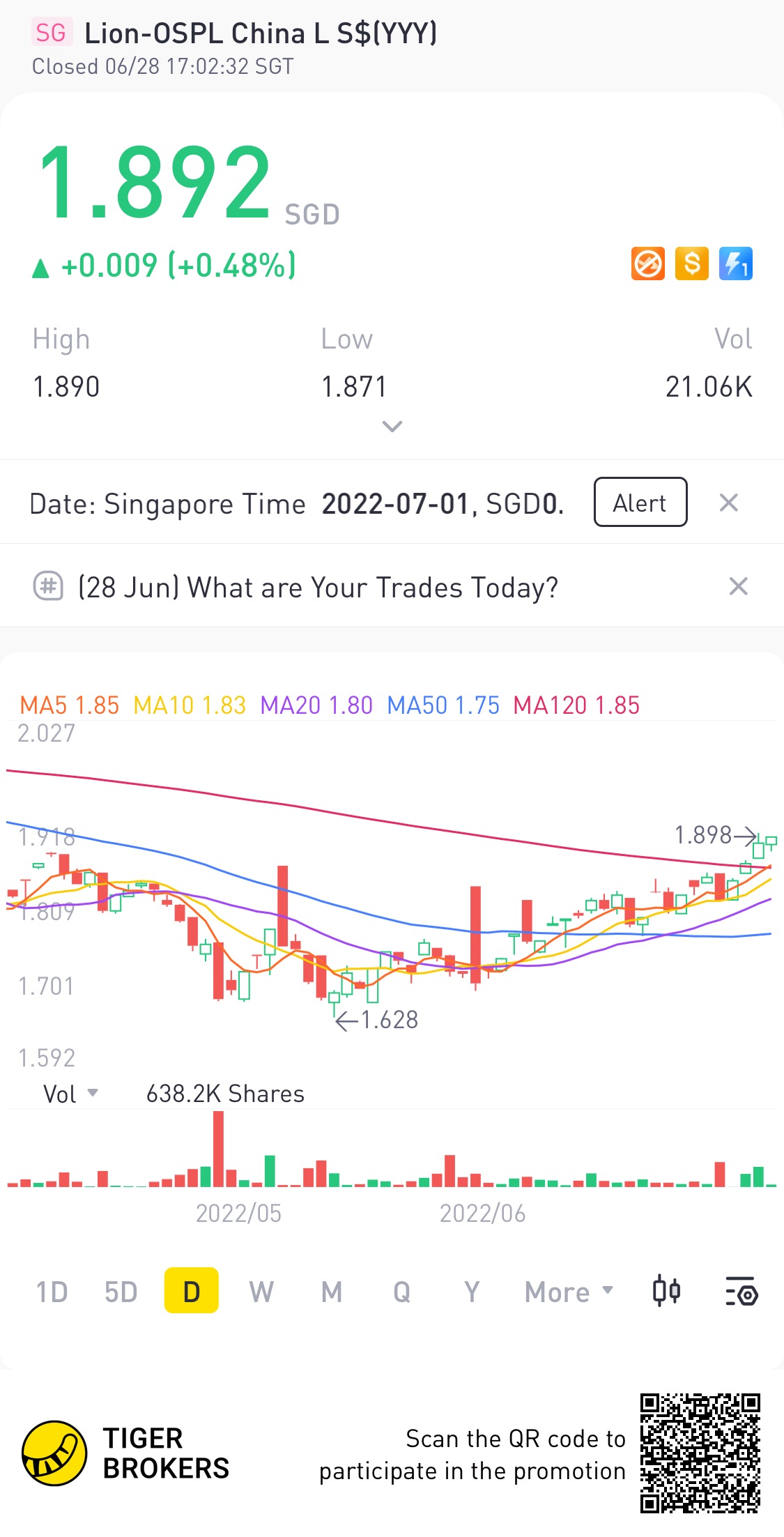Open the More timeframes dropdown
The image size is (784, 1537).
[569, 1292]
